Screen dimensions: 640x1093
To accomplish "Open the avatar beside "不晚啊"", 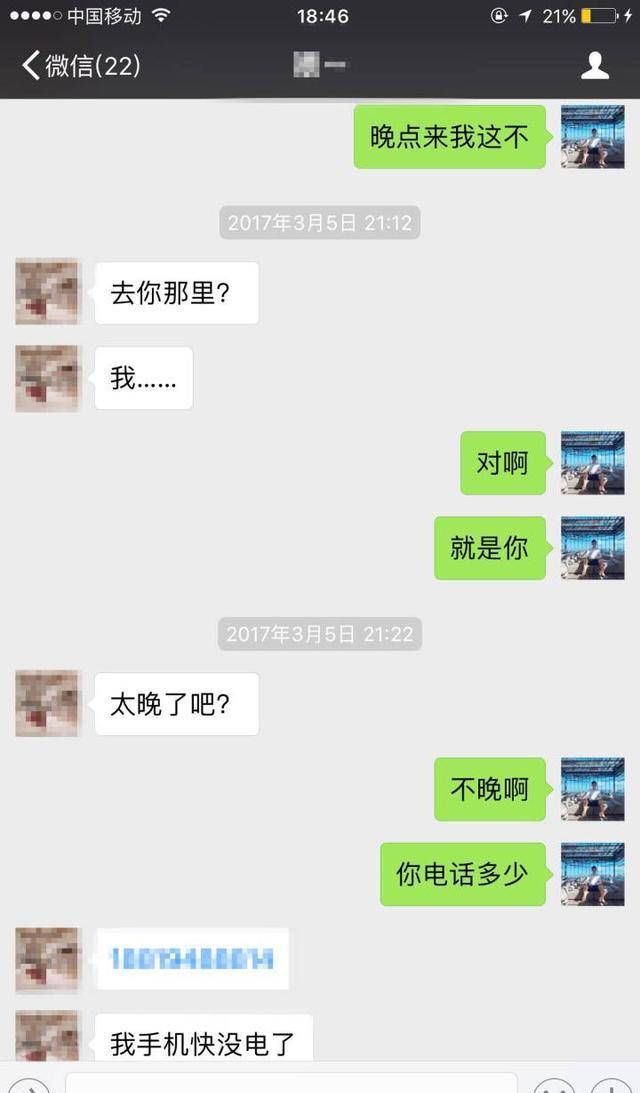I will [592, 789].
